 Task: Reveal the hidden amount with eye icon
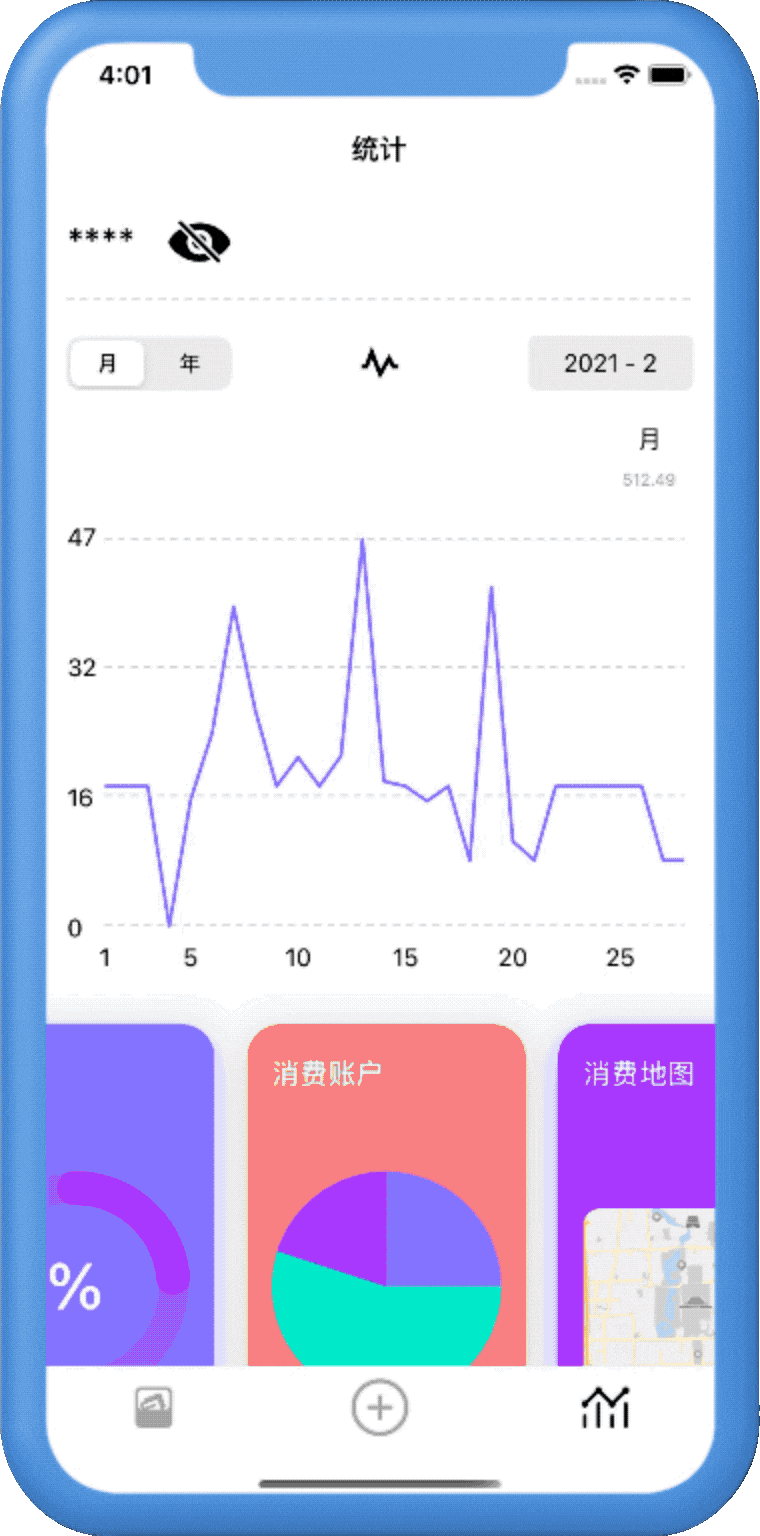pos(199,241)
